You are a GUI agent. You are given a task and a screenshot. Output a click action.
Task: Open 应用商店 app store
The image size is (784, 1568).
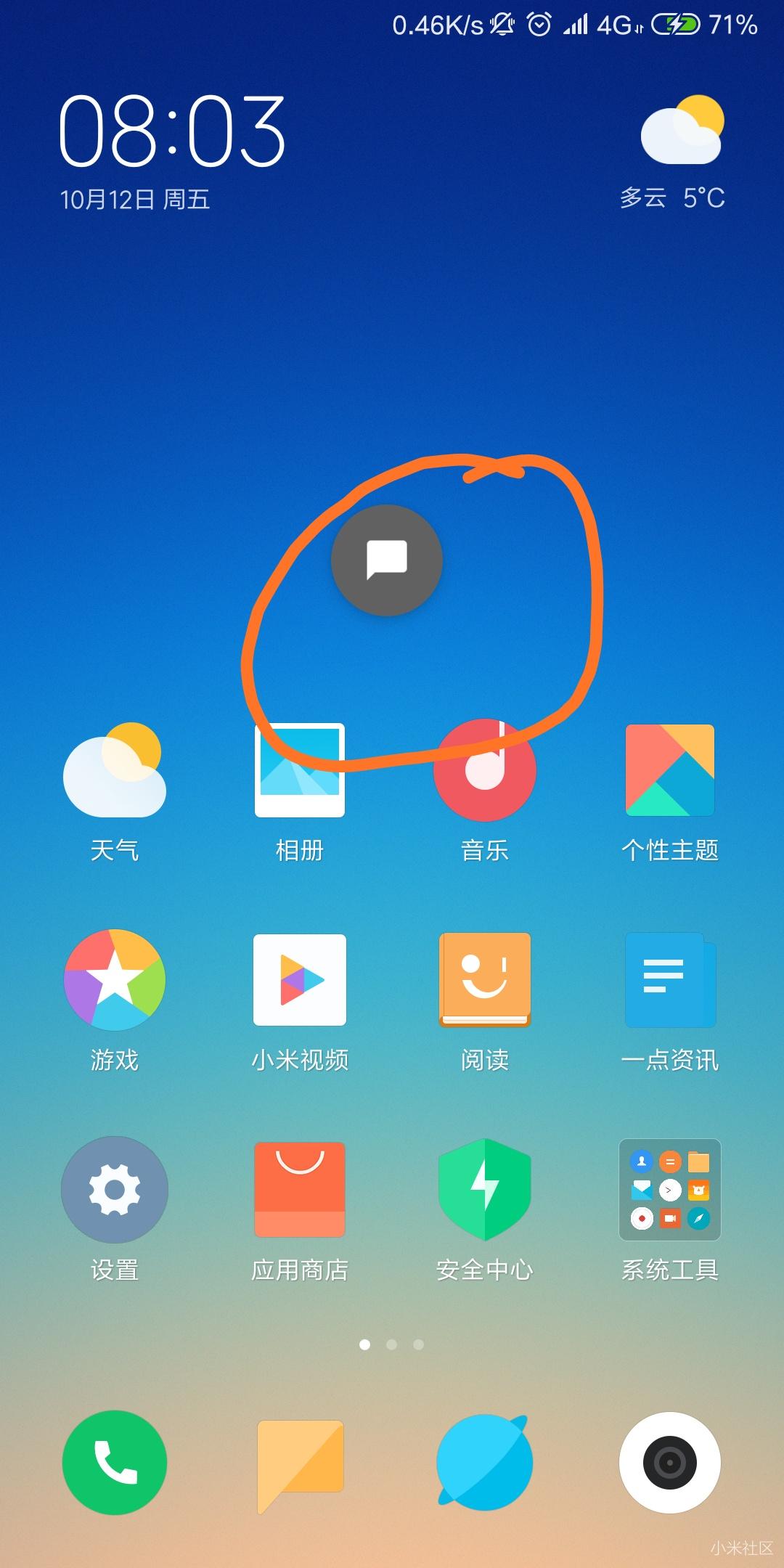(300, 1189)
